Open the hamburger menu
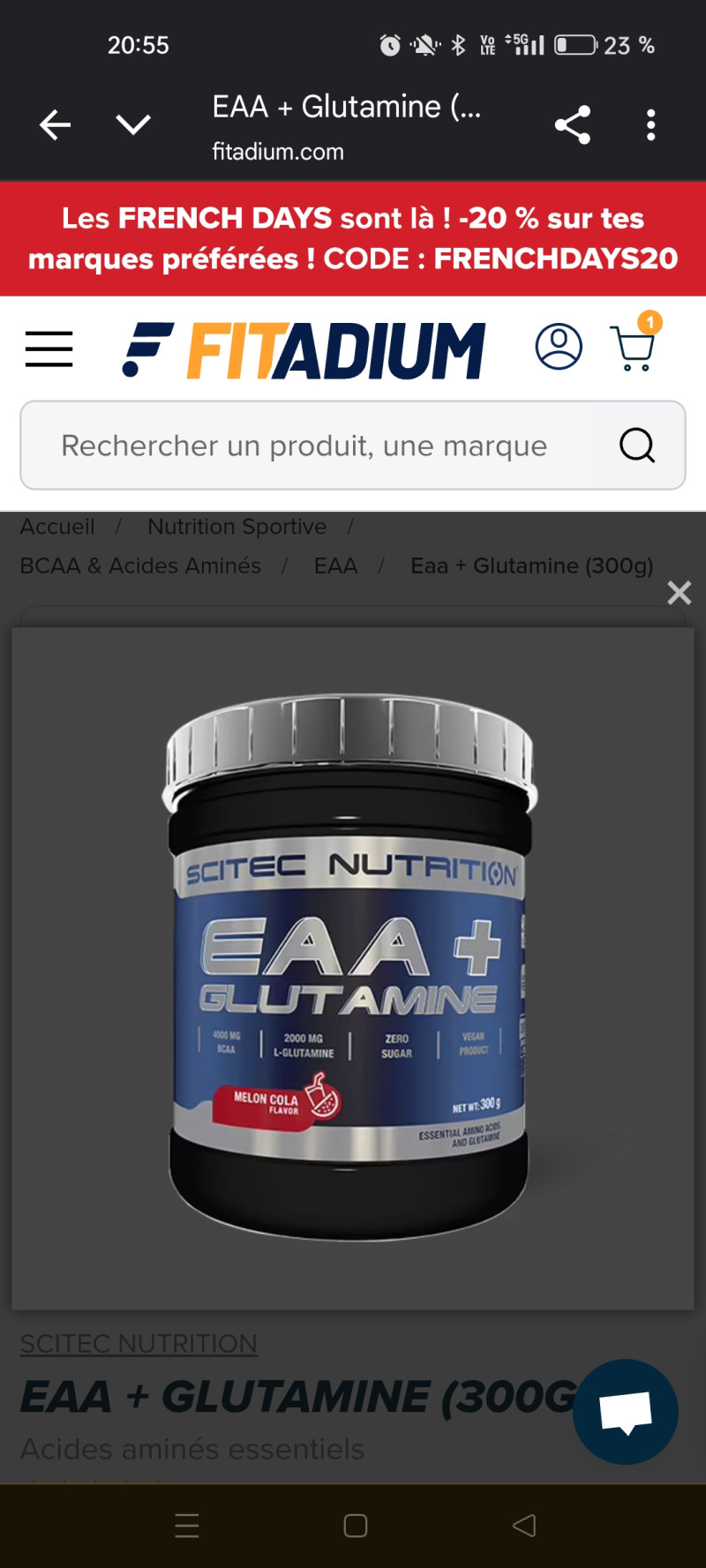The width and height of the screenshot is (706, 1568). pyautogui.click(x=49, y=349)
